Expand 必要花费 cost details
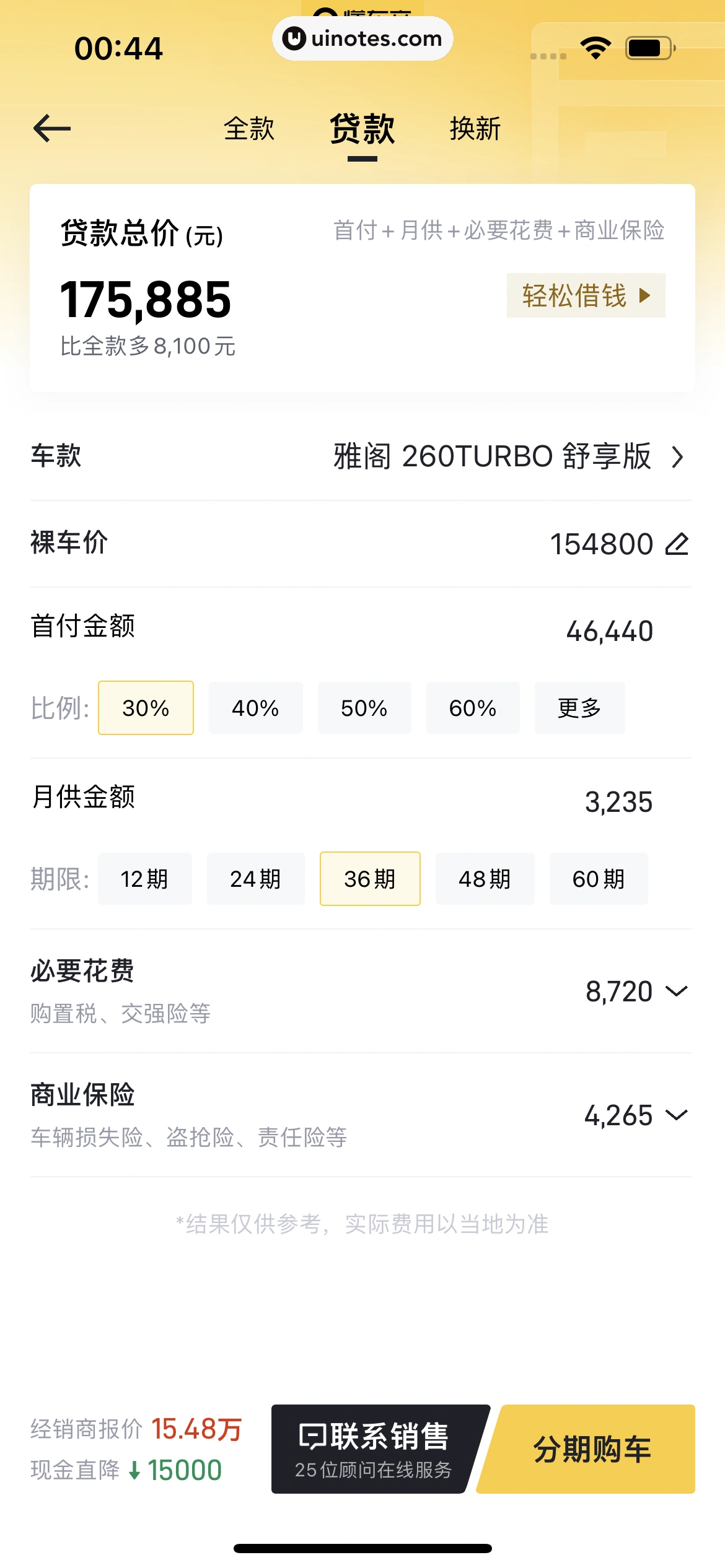The height and width of the screenshot is (1568, 725). [x=675, y=991]
